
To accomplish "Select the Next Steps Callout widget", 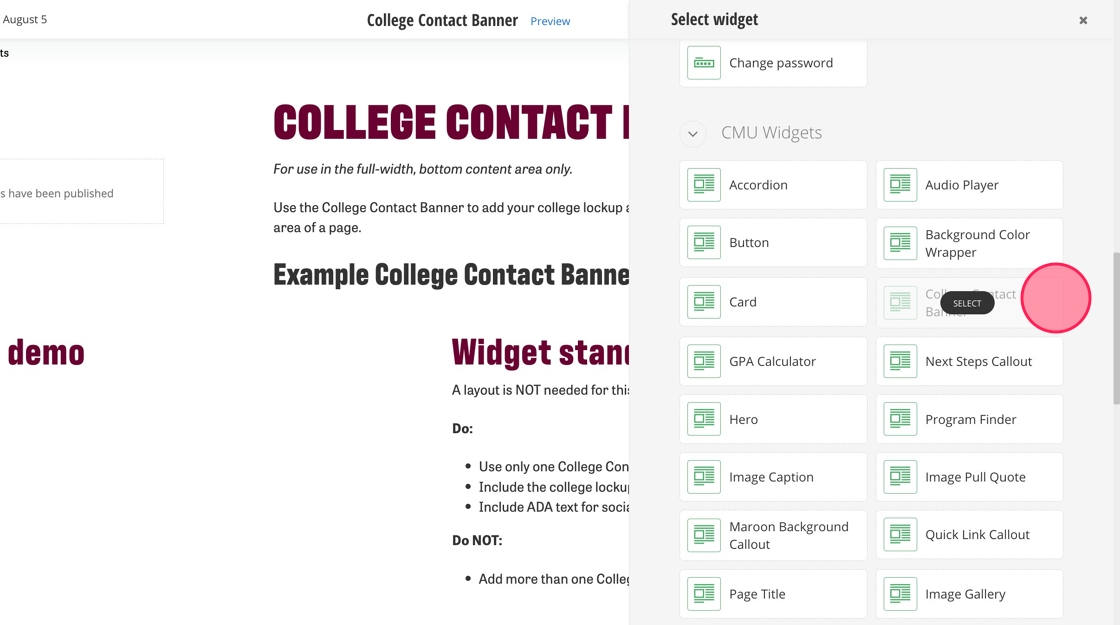I will click(969, 361).
